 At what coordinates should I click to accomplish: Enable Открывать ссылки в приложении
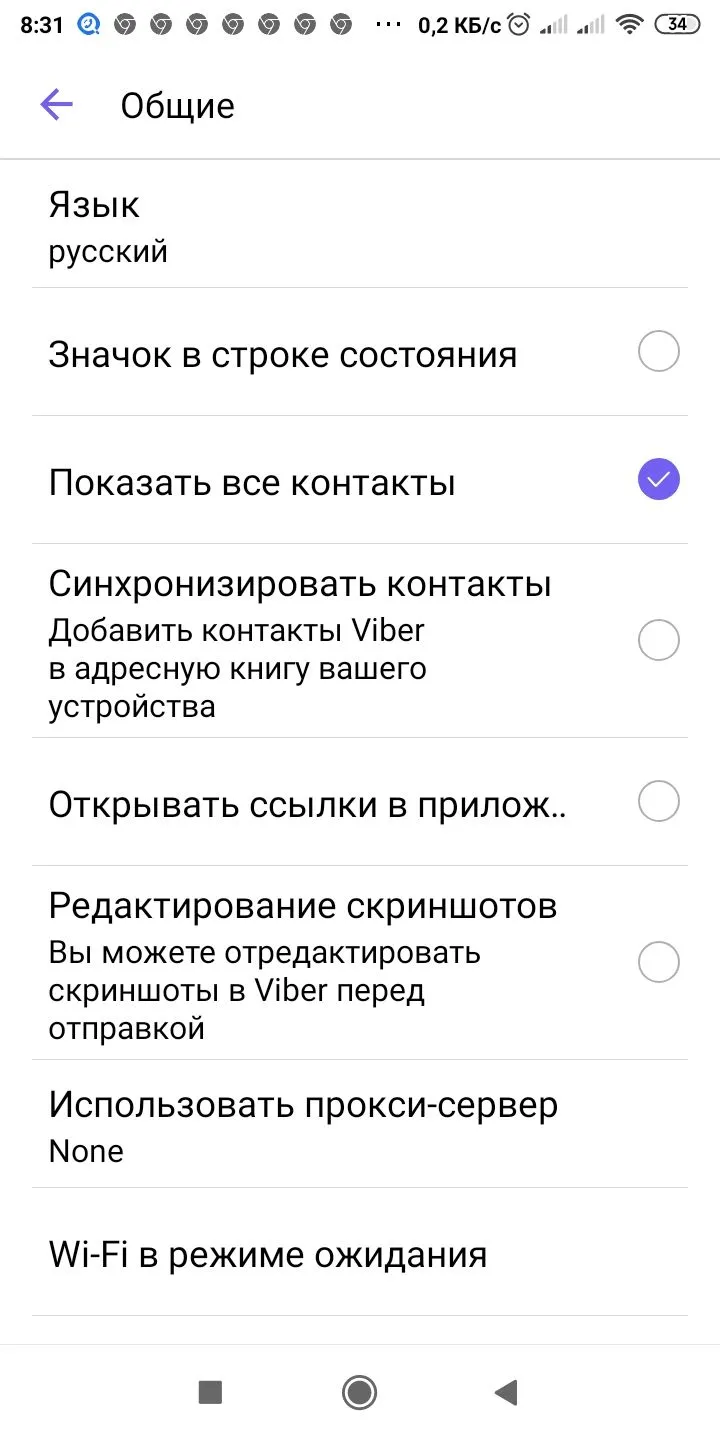[x=658, y=801]
